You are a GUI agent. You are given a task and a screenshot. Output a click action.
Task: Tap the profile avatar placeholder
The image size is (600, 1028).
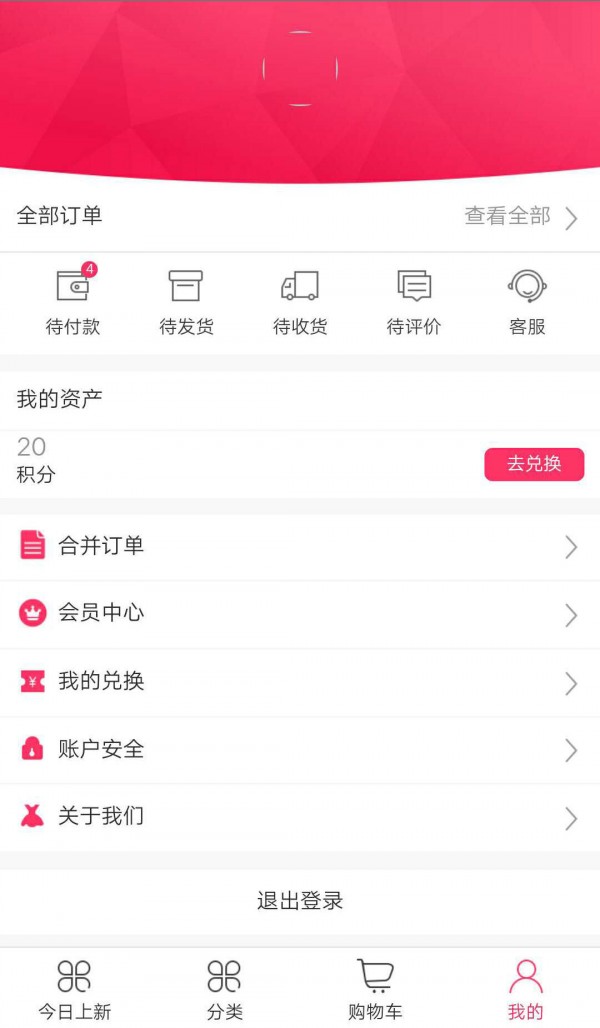[300, 68]
